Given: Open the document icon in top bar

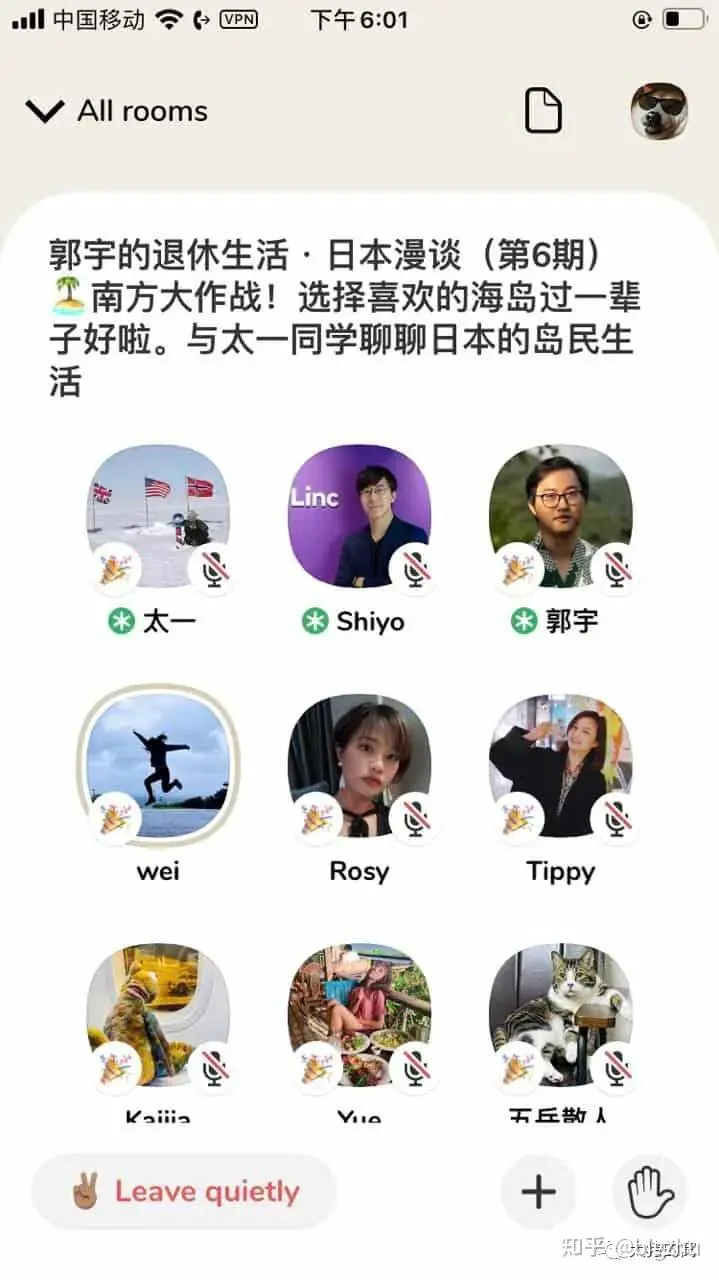Looking at the screenshot, I should [543, 111].
